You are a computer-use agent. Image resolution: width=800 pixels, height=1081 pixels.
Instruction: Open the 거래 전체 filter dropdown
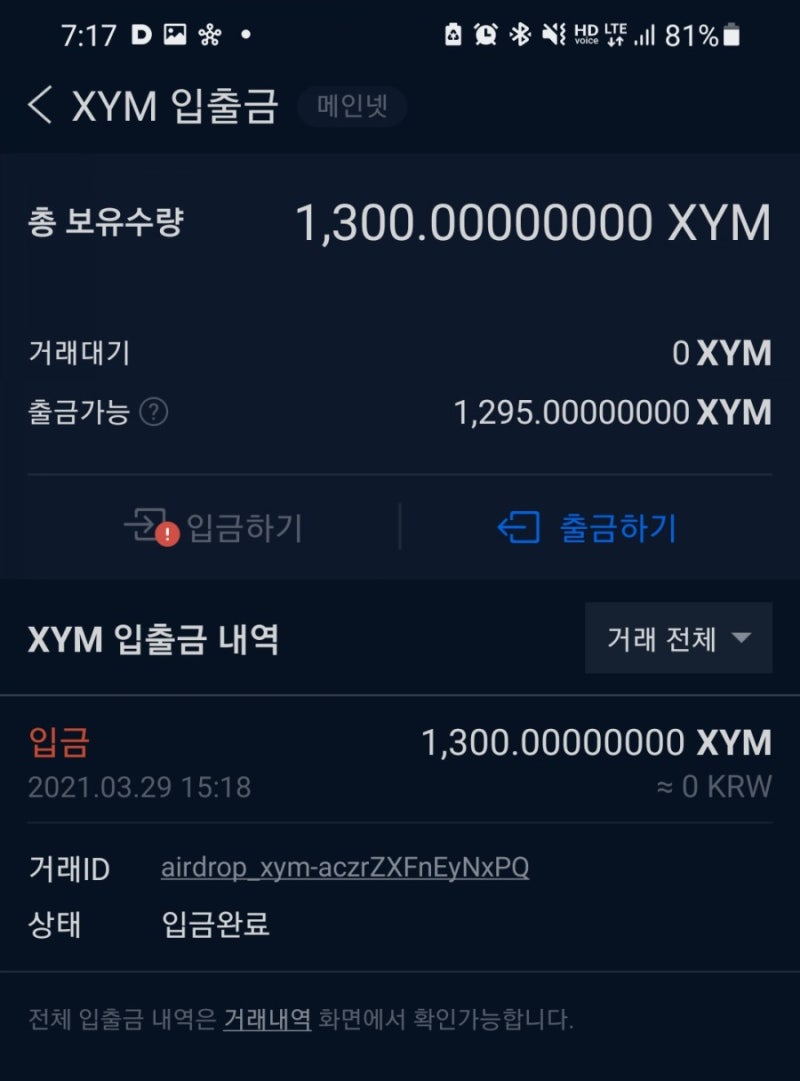pos(678,638)
